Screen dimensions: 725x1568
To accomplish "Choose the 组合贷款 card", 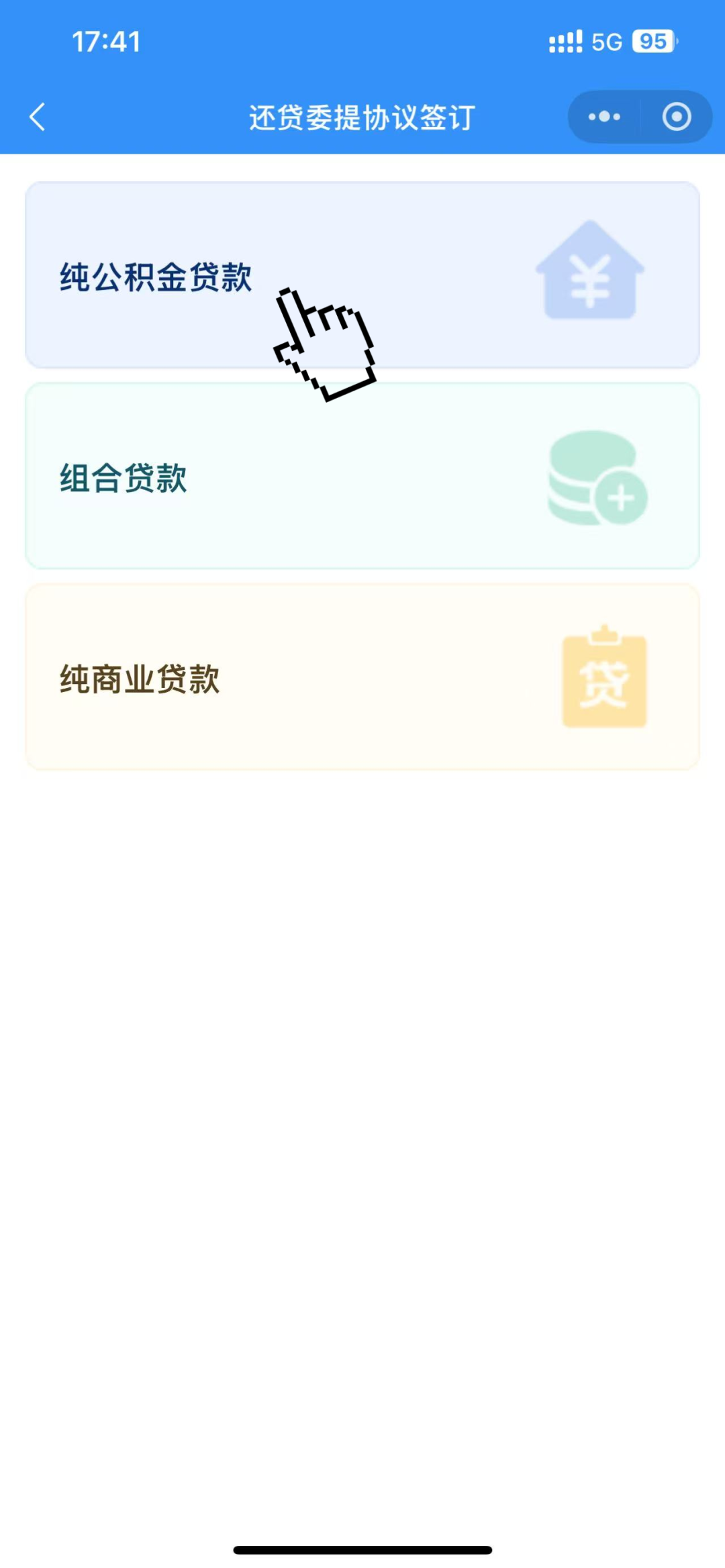I will pyautogui.click(x=362, y=477).
